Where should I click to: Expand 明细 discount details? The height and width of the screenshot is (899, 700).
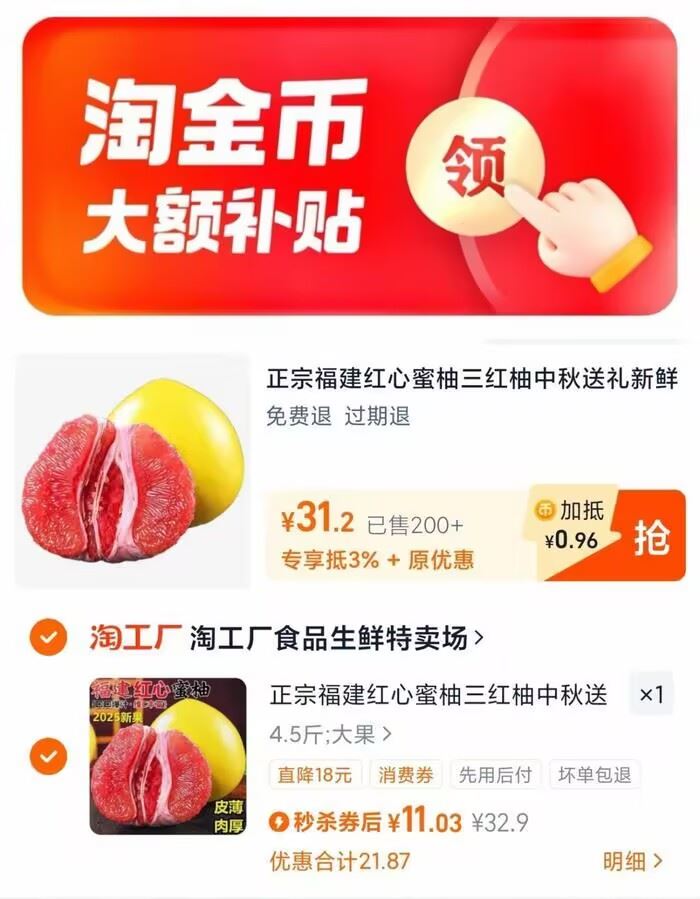[632, 860]
